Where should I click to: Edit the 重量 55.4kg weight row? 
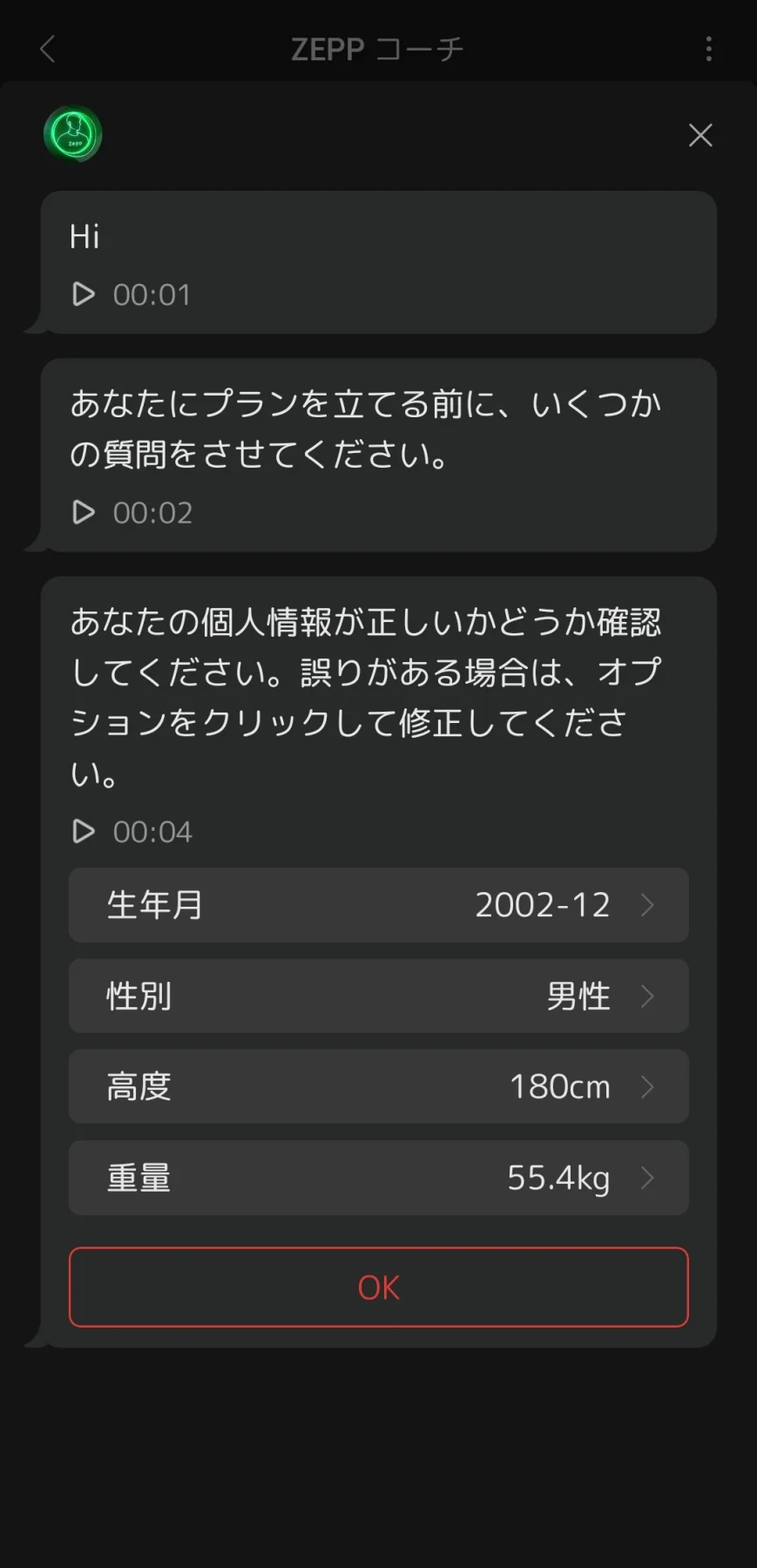point(378,1178)
